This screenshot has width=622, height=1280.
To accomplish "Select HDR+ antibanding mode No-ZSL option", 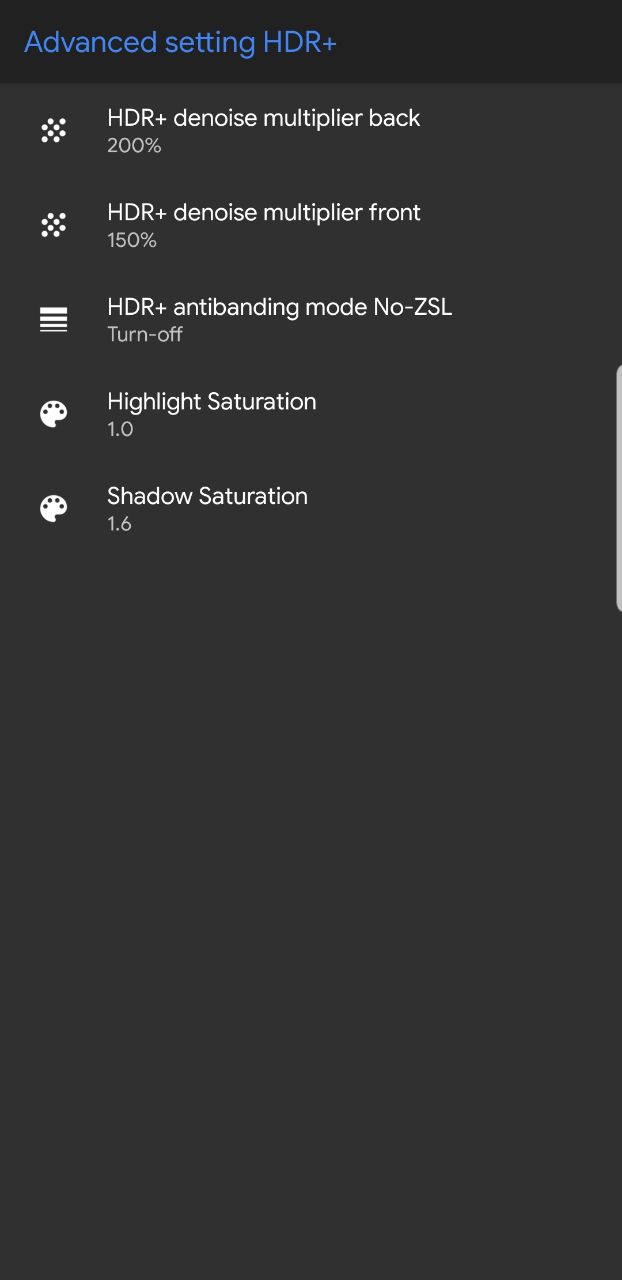I will click(x=279, y=319).
